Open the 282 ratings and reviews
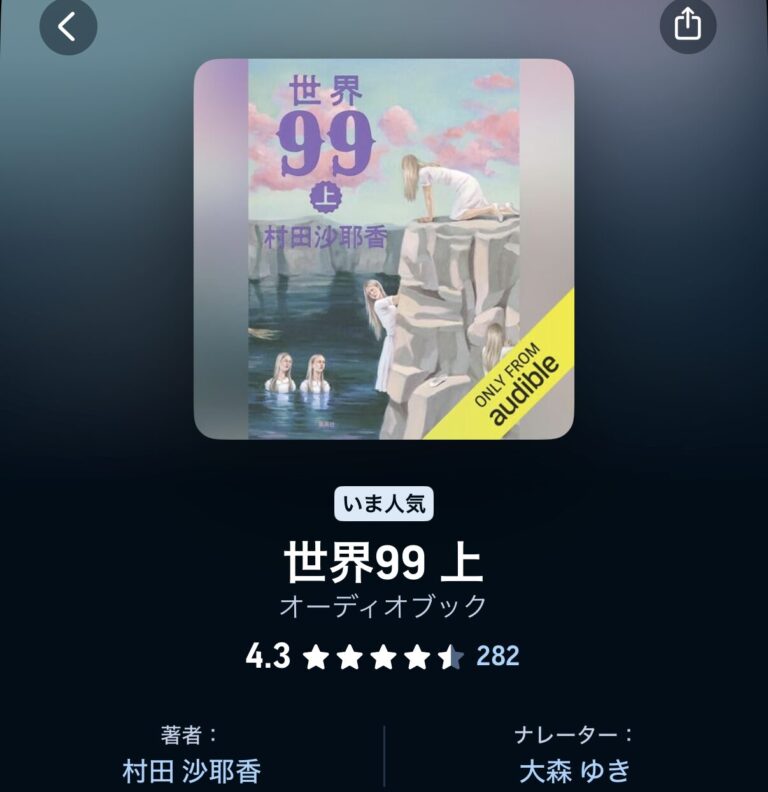This screenshot has height=792, width=768. click(x=497, y=656)
